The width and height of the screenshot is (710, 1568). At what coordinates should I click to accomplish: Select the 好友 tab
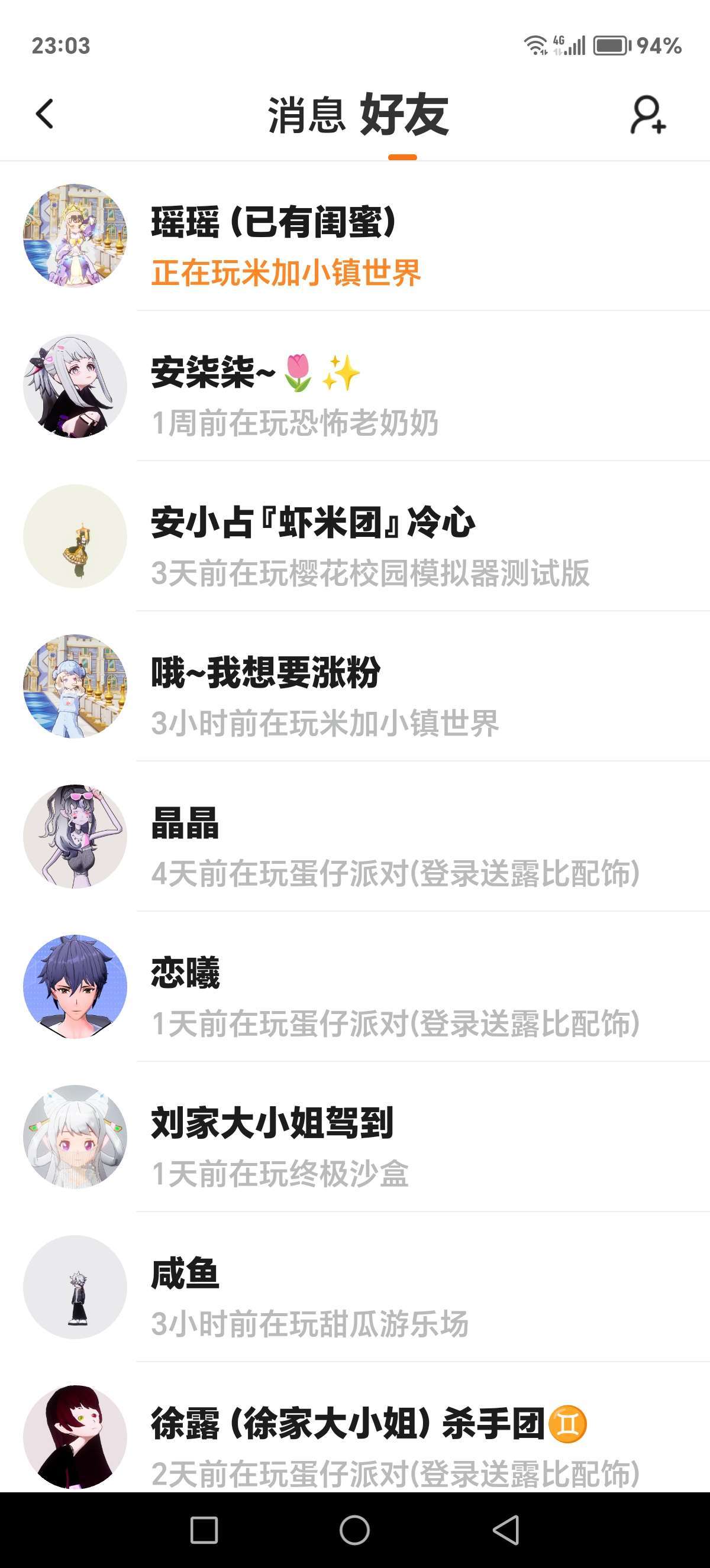[x=403, y=115]
